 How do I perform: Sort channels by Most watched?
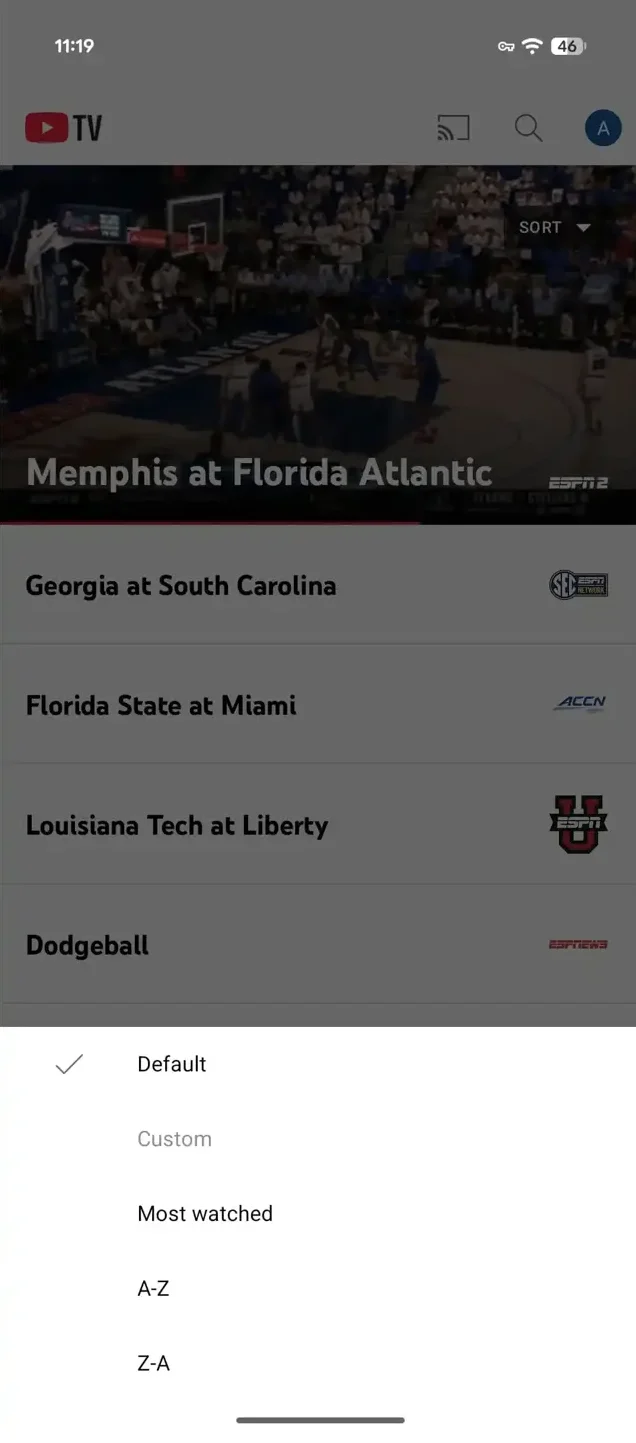click(x=205, y=1214)
